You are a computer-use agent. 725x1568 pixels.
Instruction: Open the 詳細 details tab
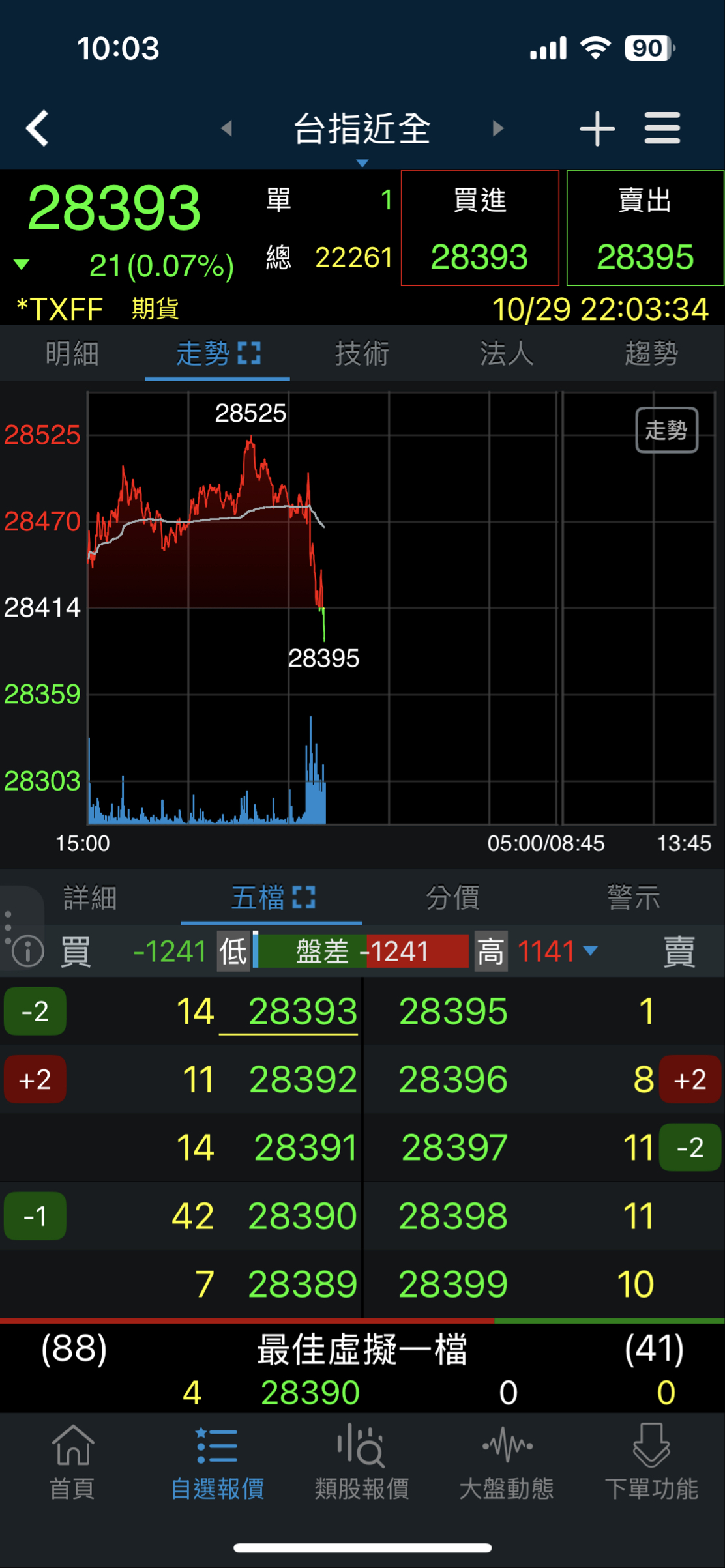(90, 897)
